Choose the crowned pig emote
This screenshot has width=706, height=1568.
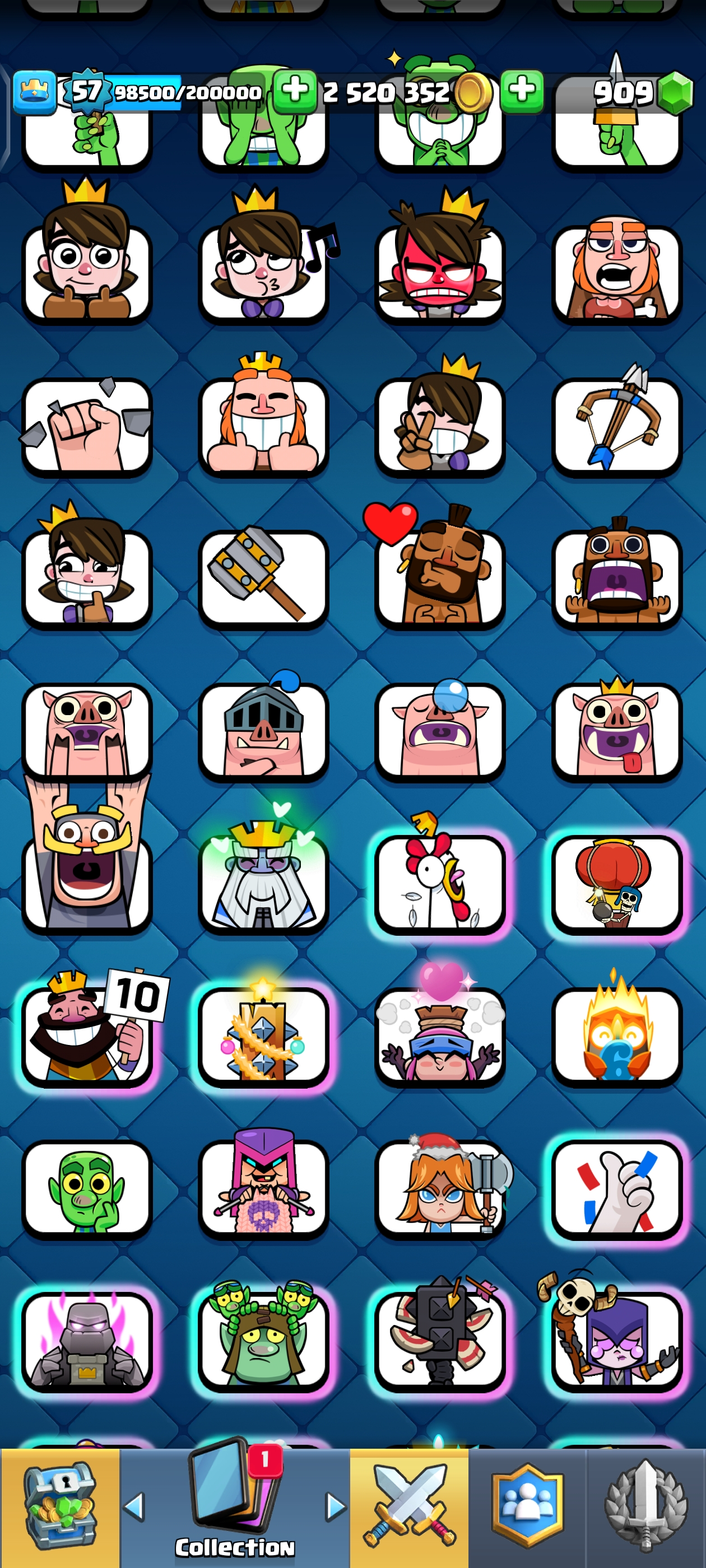616,729
